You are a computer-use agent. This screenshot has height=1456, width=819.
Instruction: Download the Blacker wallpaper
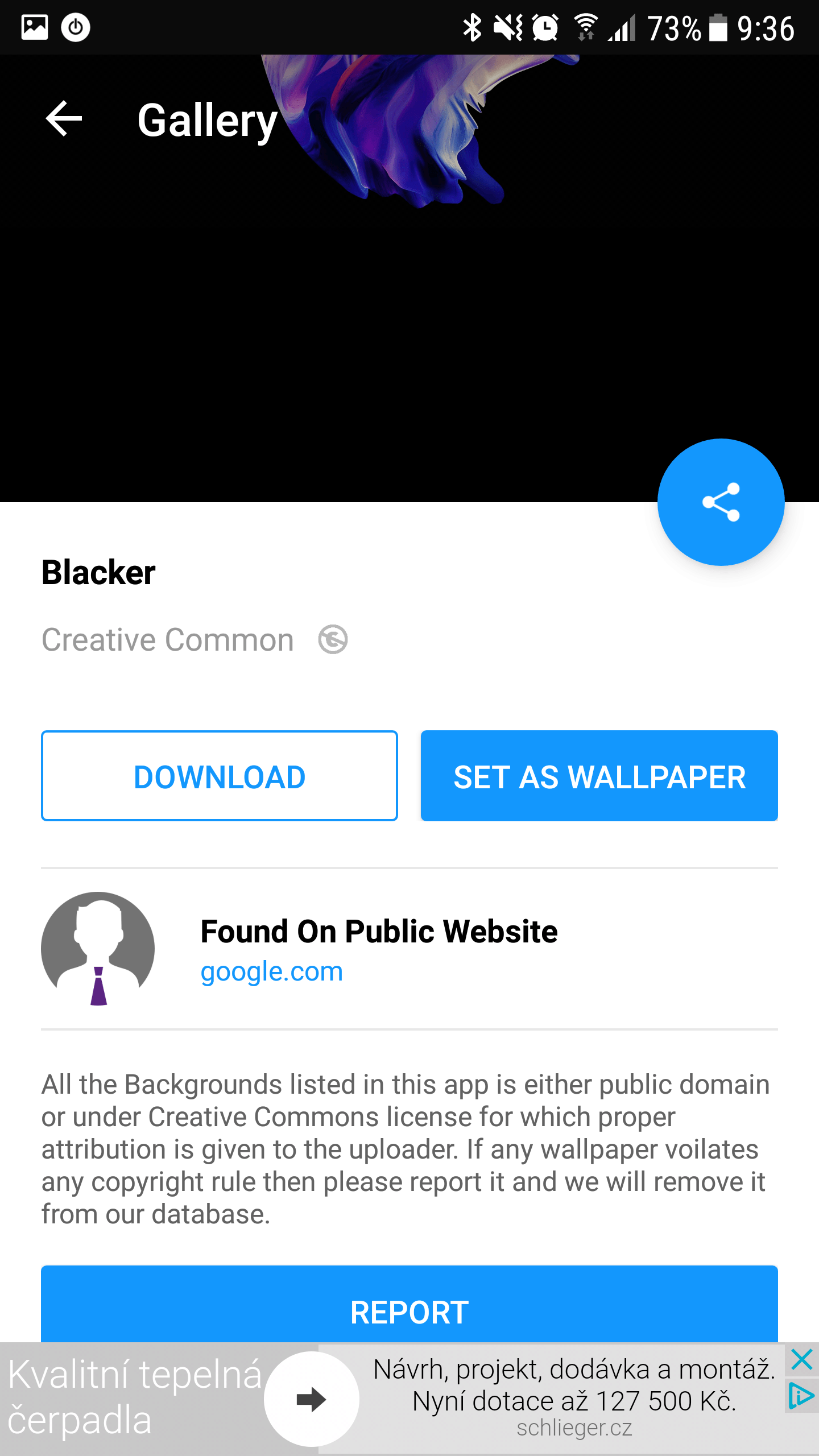point(220,776)
